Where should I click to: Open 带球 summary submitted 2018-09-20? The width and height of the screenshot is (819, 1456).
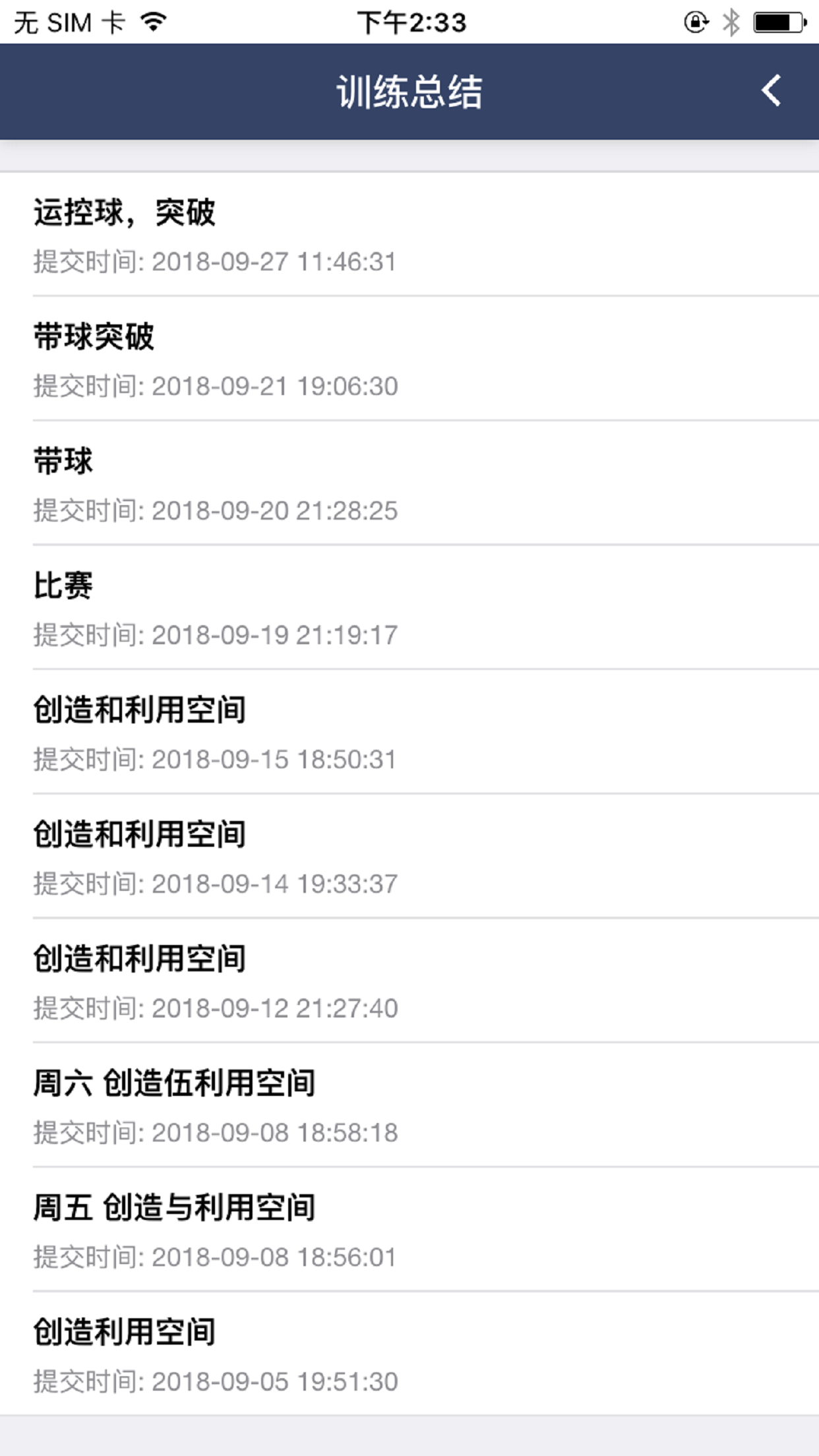(x=409, y=483)
